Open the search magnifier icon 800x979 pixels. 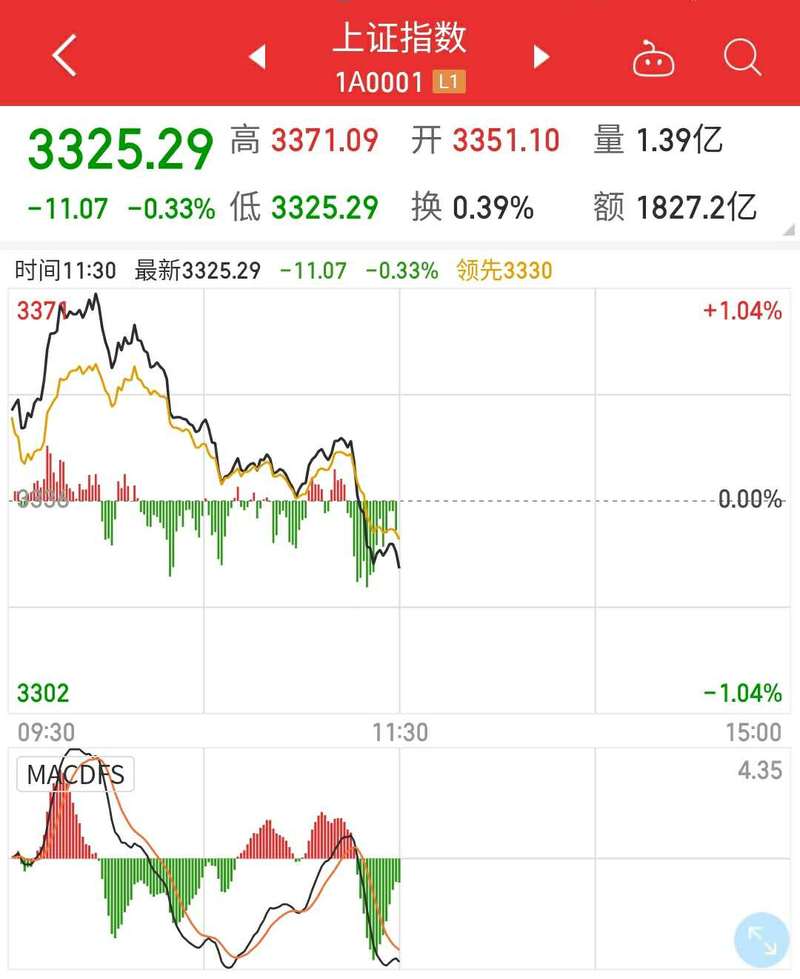point(742,57)
